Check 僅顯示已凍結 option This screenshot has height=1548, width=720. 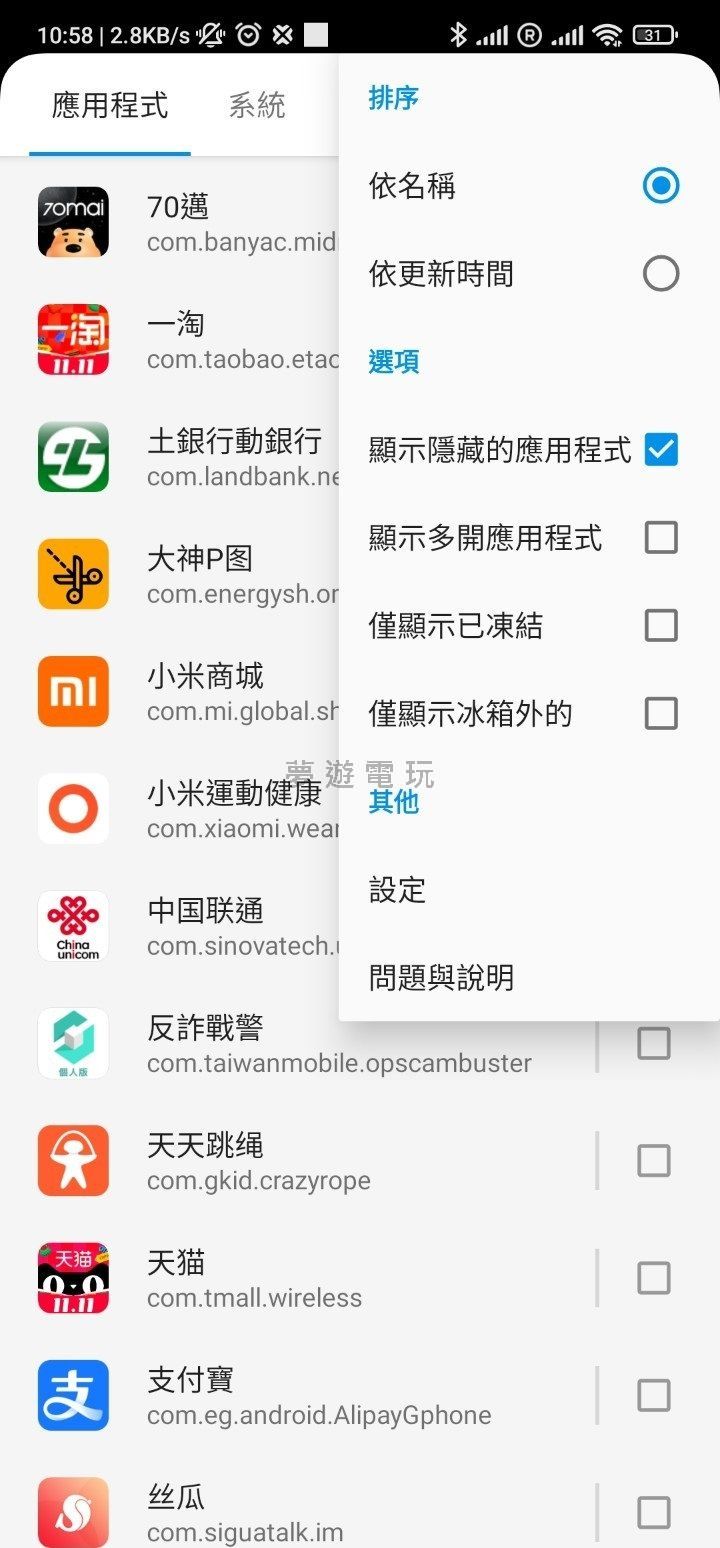pos(661,626)
